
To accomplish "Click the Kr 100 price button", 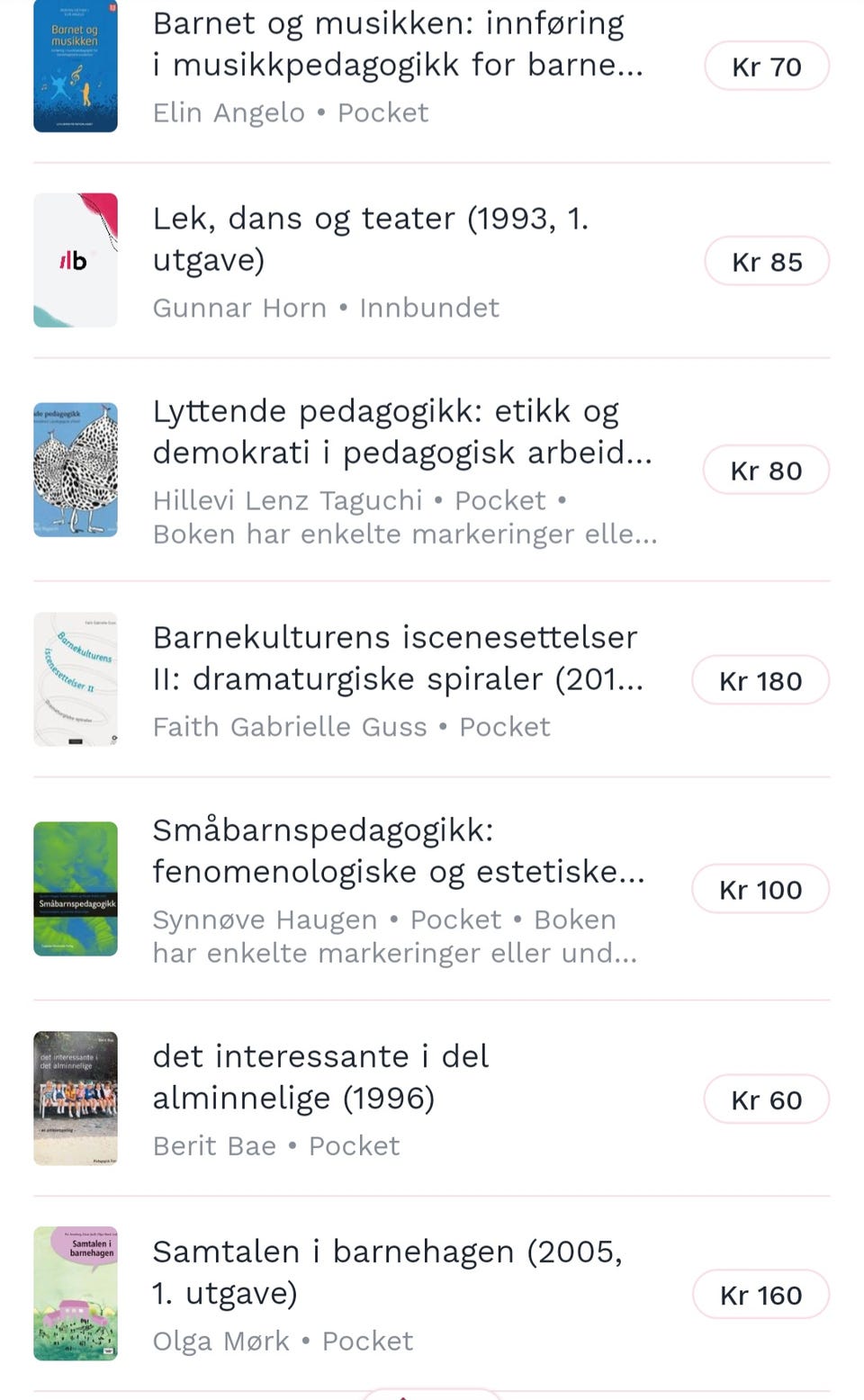I will point(760,889).
